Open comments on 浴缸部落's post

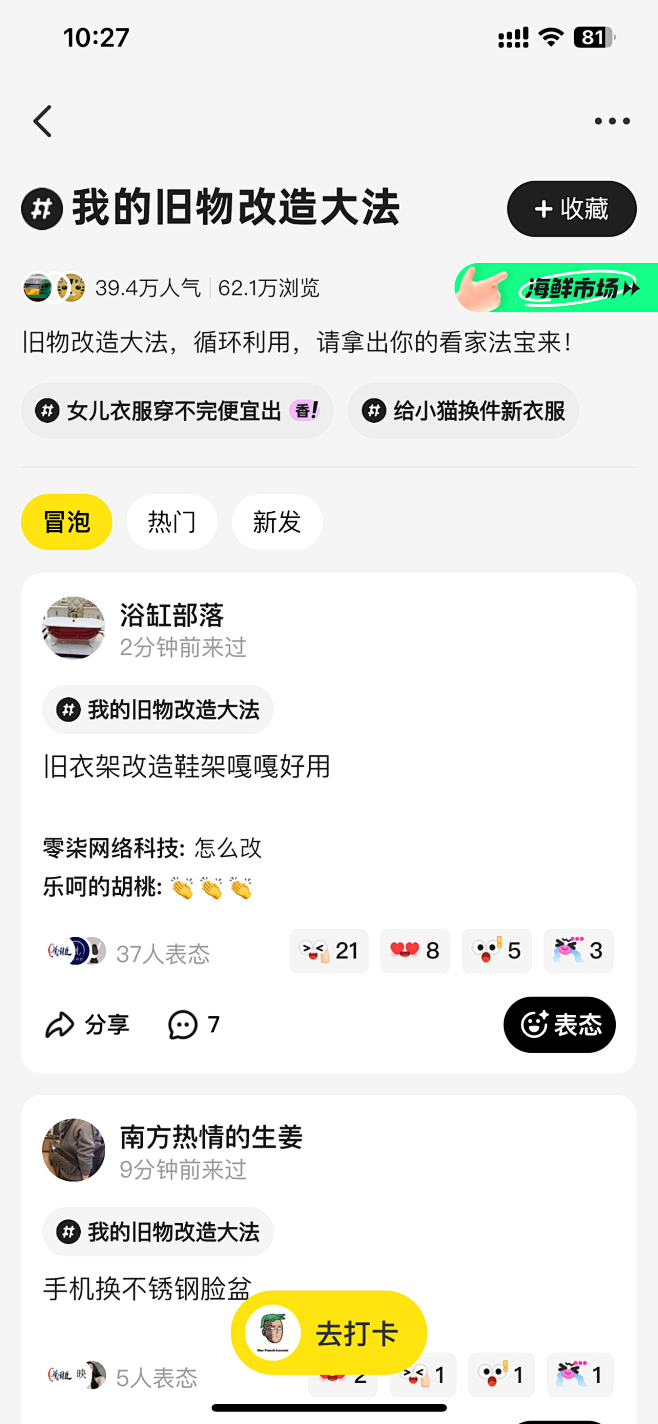point(194,1025)
